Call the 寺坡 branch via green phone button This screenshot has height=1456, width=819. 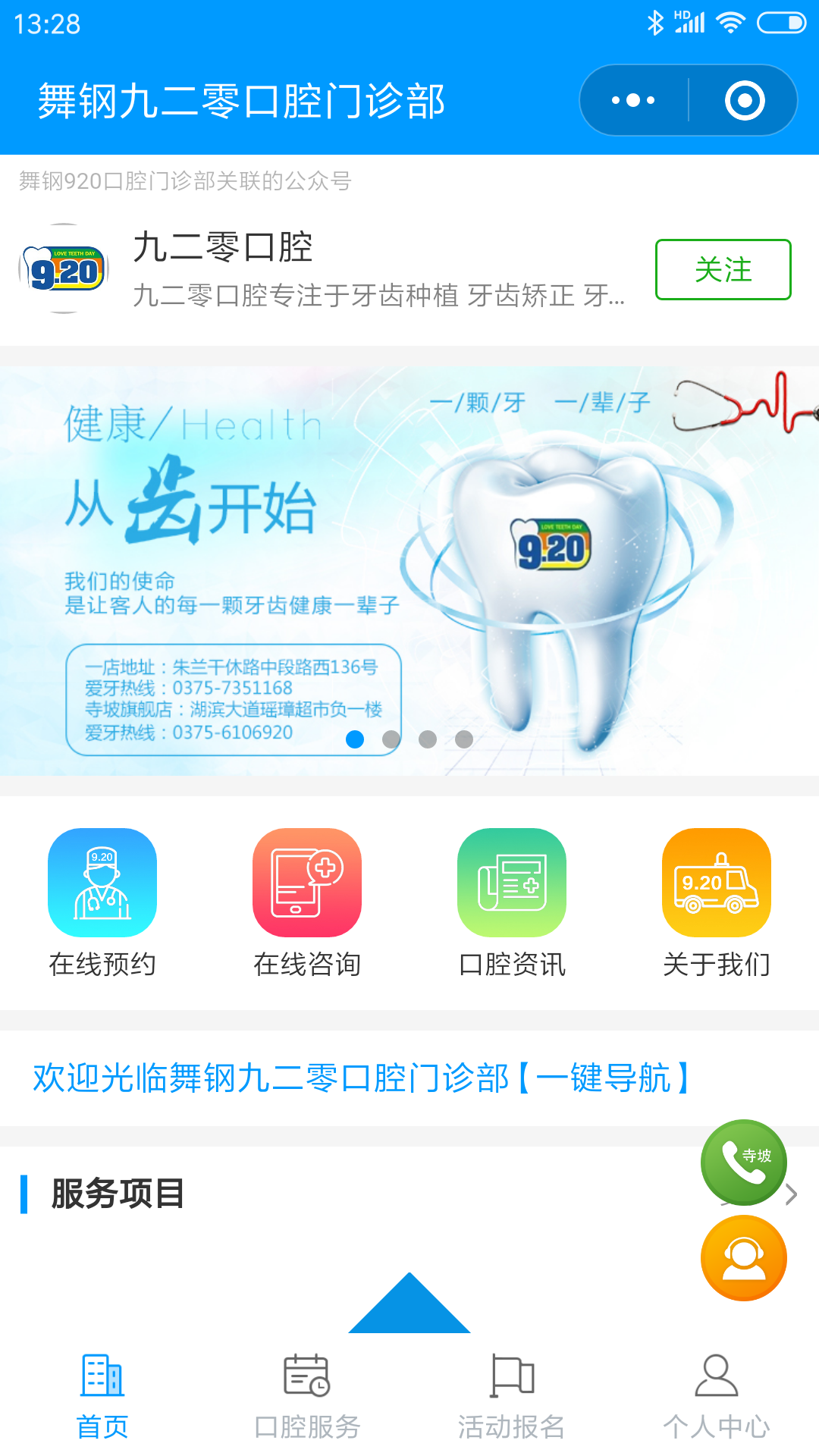(x=743, y=1162)
